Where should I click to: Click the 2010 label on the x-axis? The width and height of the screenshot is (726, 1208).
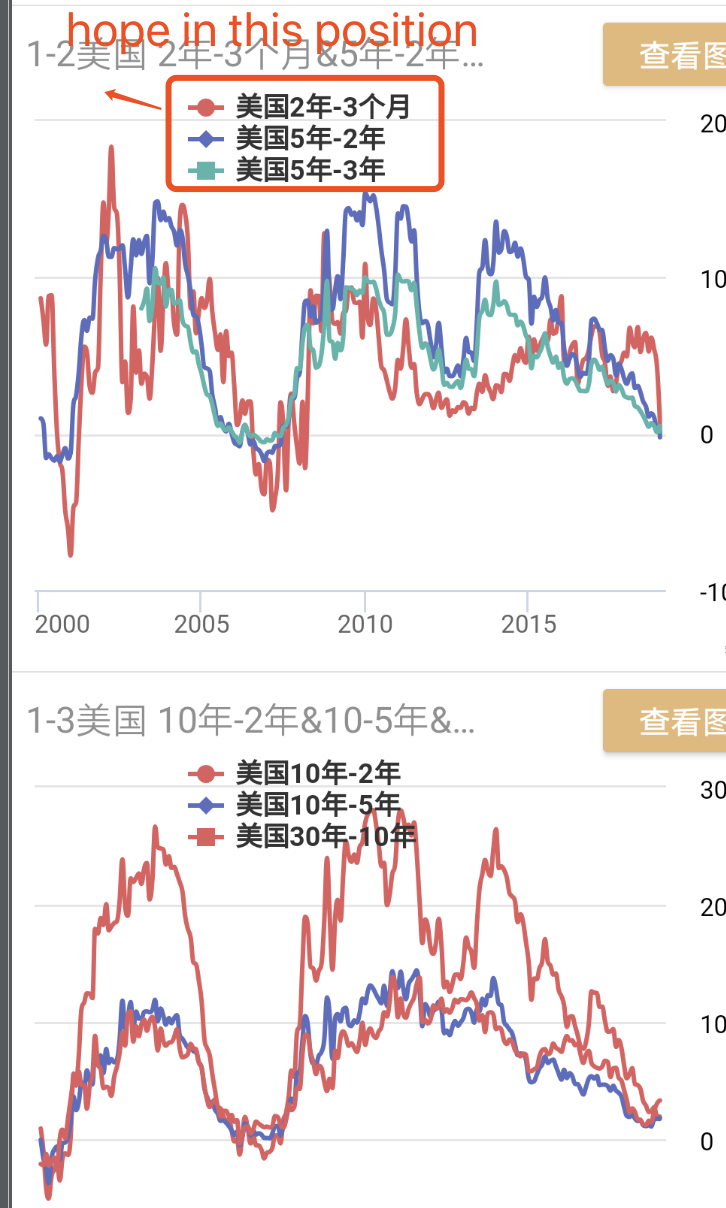(366, 624)
